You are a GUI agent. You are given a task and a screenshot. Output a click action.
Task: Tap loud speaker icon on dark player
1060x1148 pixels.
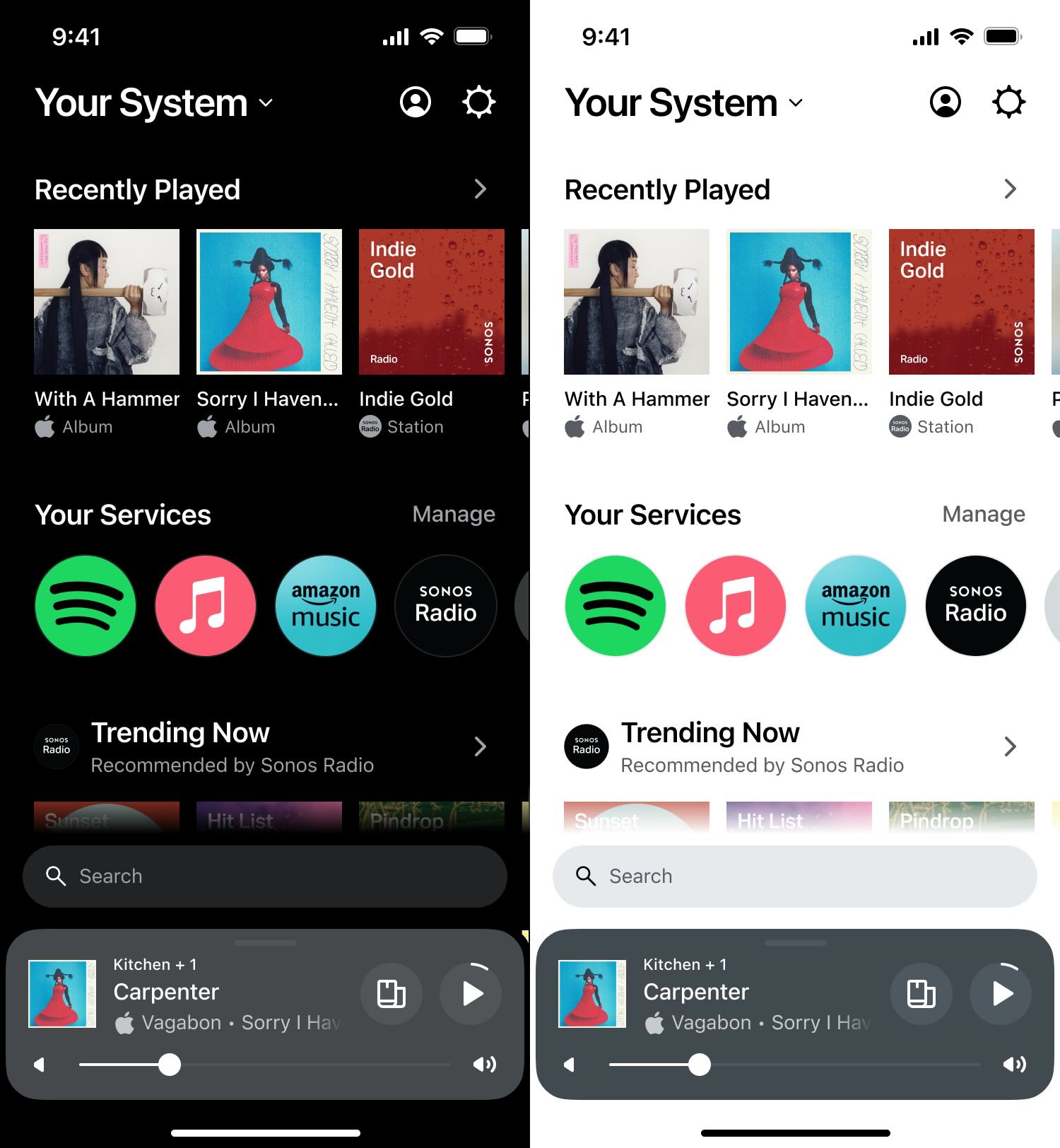pos(485,1065)
